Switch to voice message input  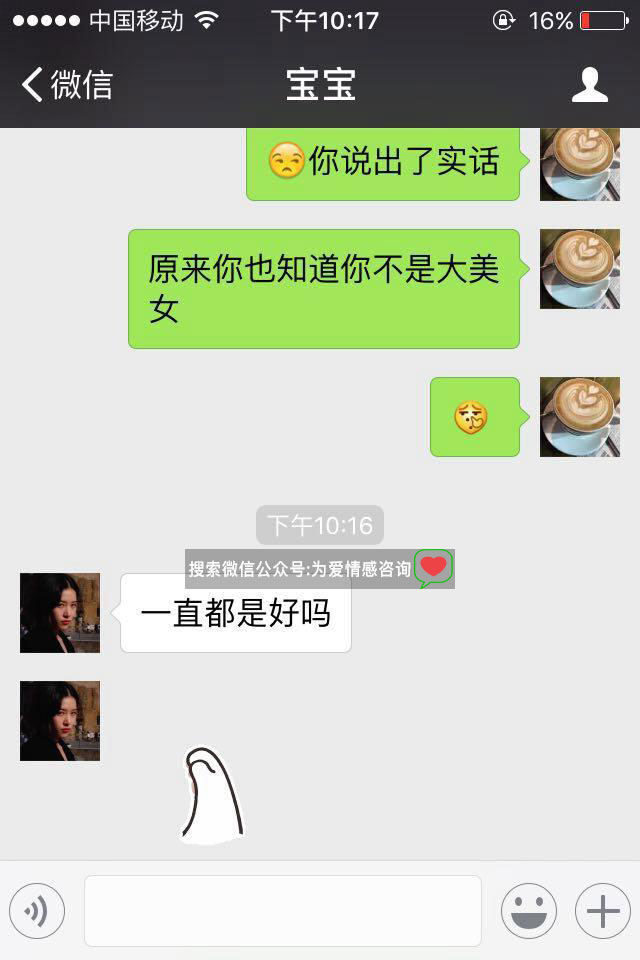[37, 911]
